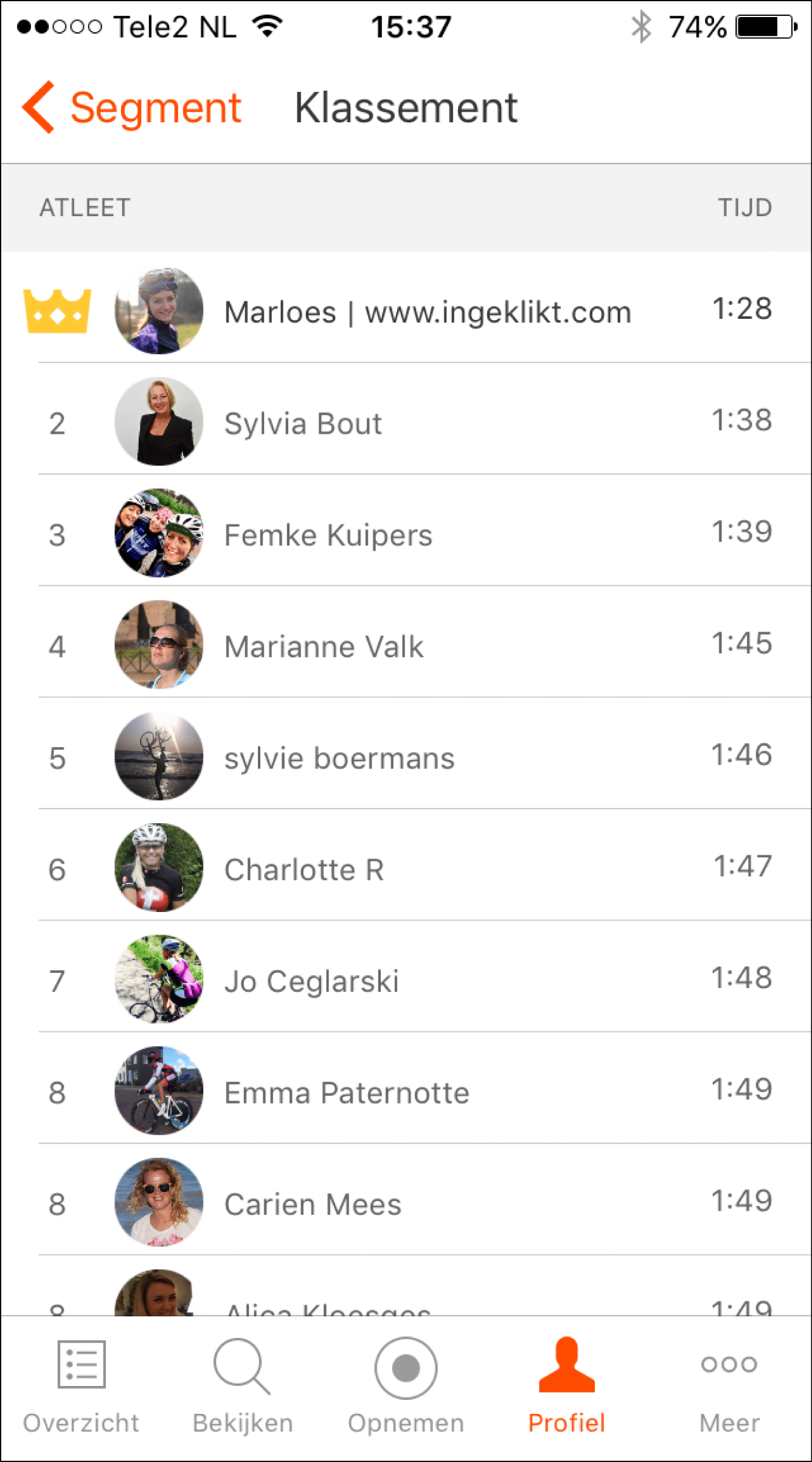This screenshot has height=1462, width=812.
Task: Select Sylvia Bout's leaderboard entry
Action: pos(406,423)
